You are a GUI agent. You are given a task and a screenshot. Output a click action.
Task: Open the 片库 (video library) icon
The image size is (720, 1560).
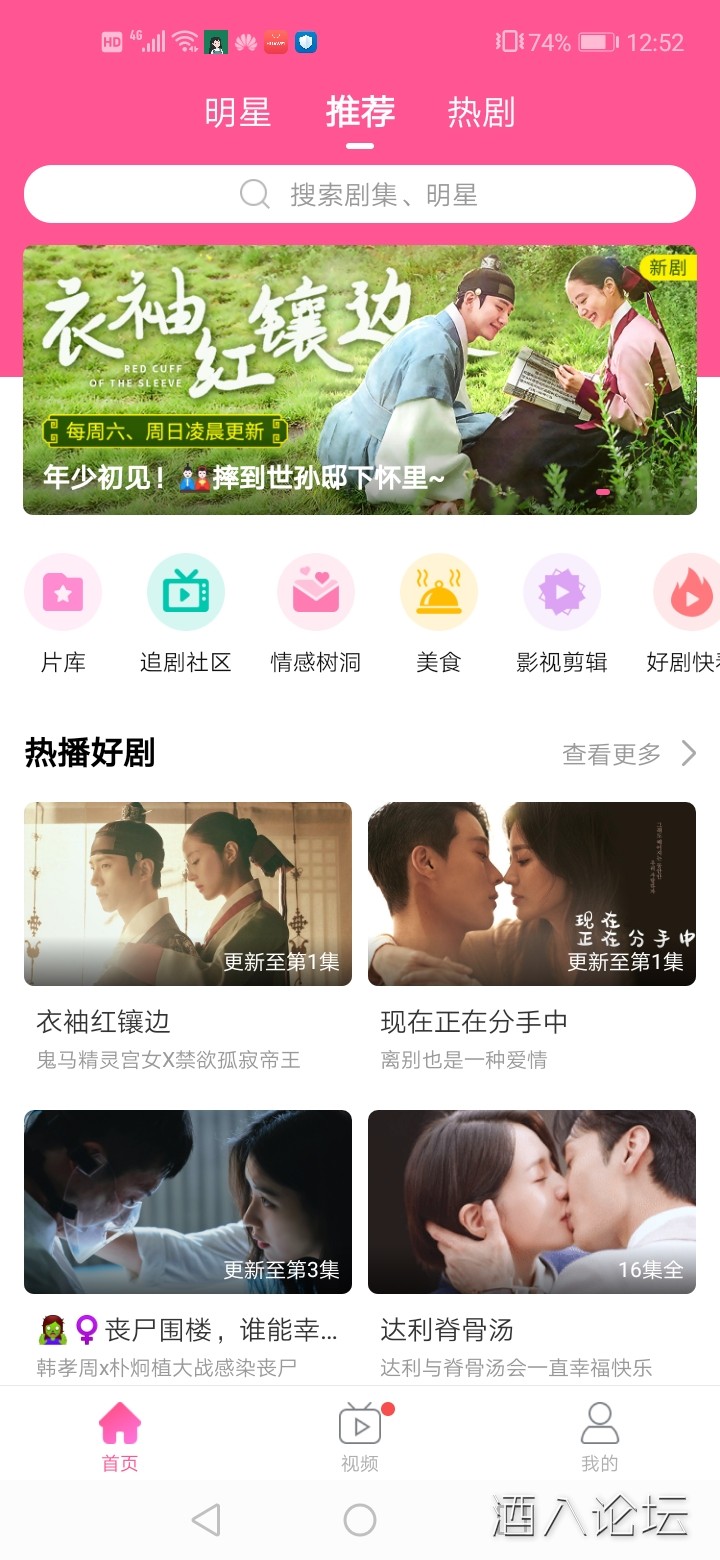(x=63, y=592)
